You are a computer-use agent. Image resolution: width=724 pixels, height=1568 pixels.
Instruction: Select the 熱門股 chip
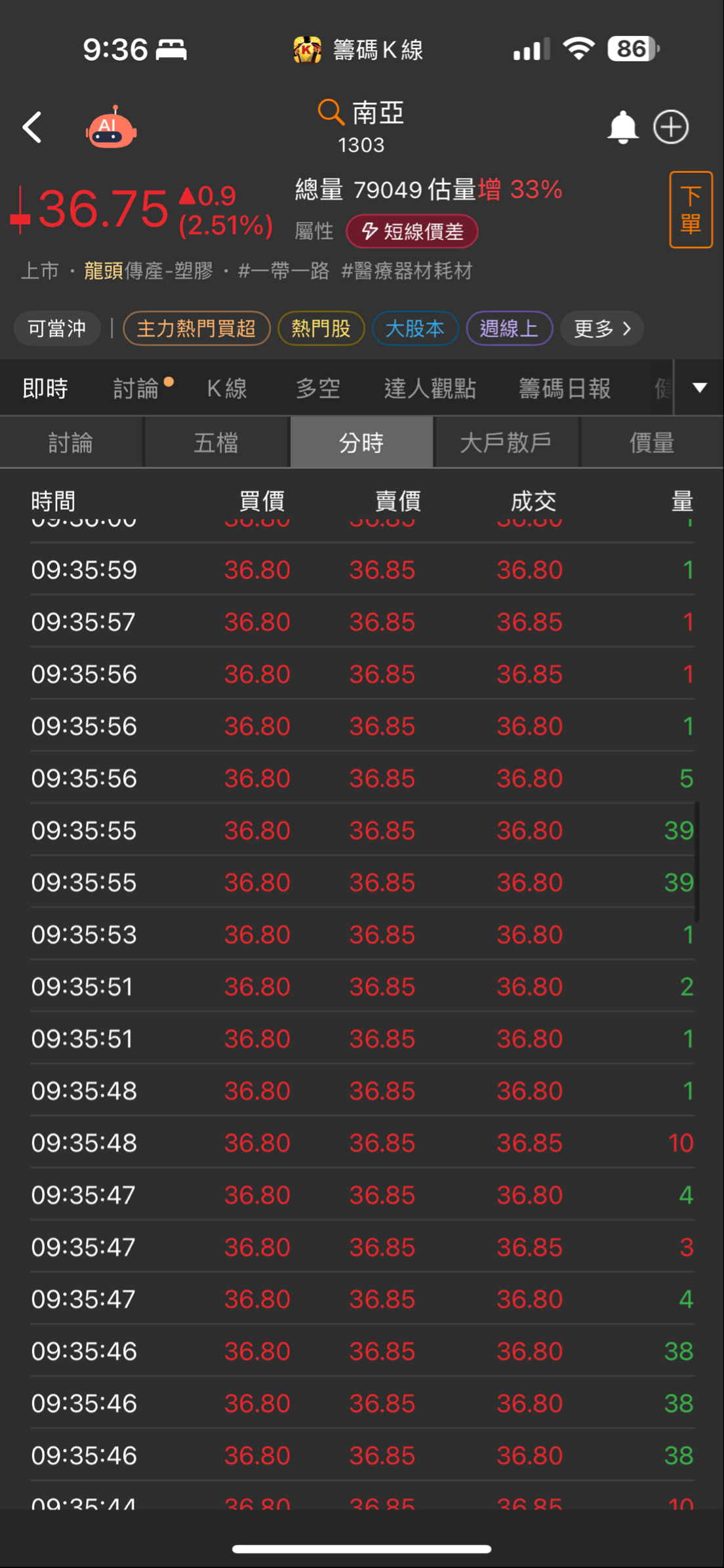[321, 328]
